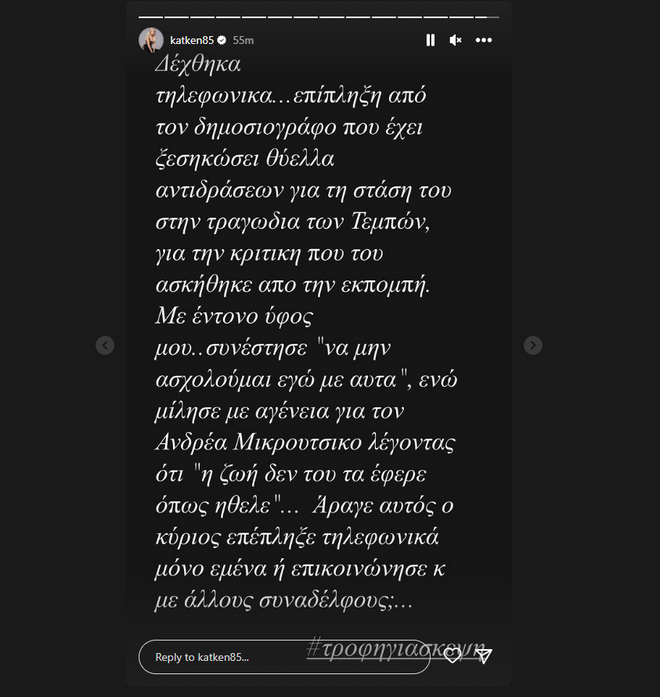Viewport: 660px width, 697px height.
Task: Open katken85 username link
Action: (x=192, y=40)
